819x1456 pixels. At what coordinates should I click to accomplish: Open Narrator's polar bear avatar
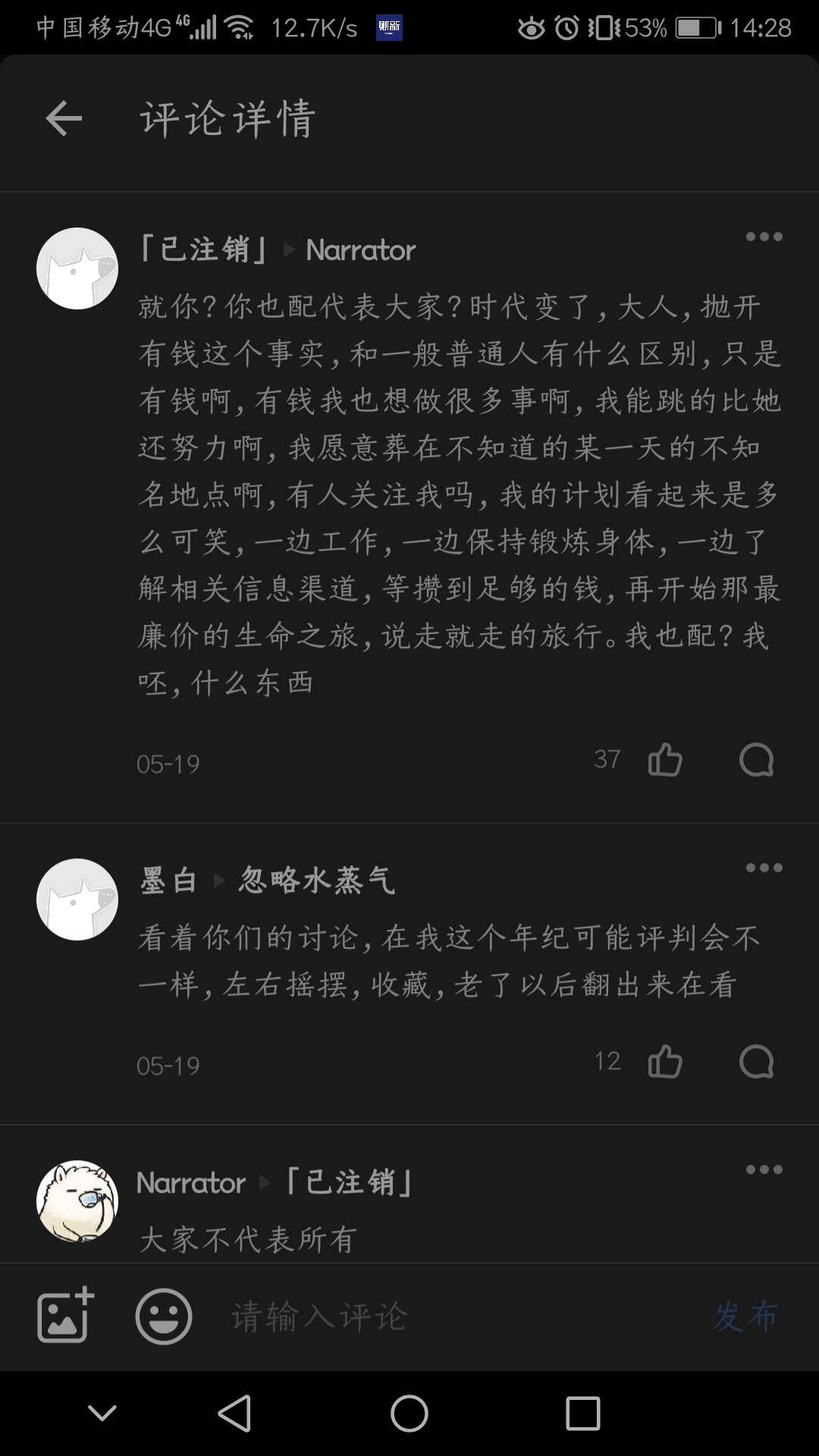pyautogui.click(x=77, y=1200)
